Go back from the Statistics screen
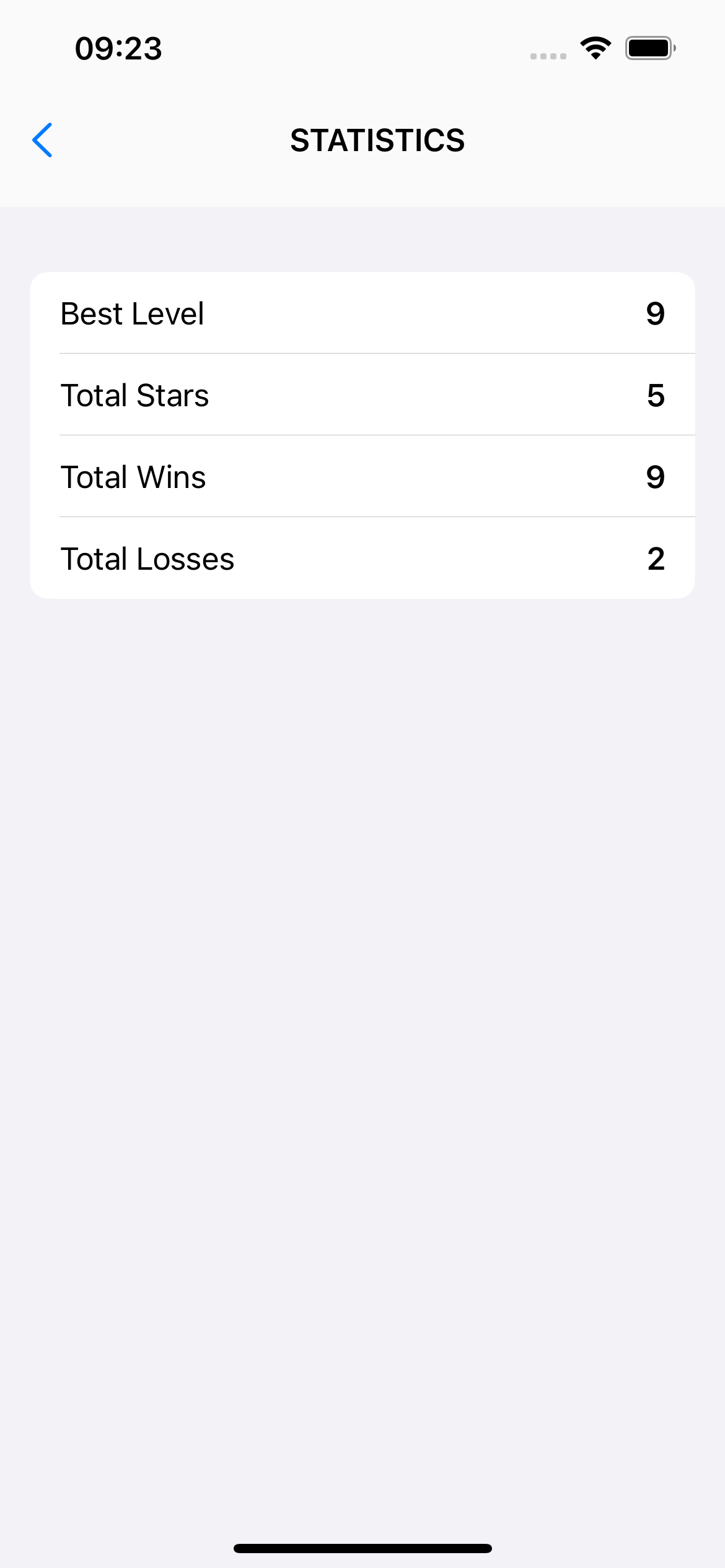 point(42,140)
